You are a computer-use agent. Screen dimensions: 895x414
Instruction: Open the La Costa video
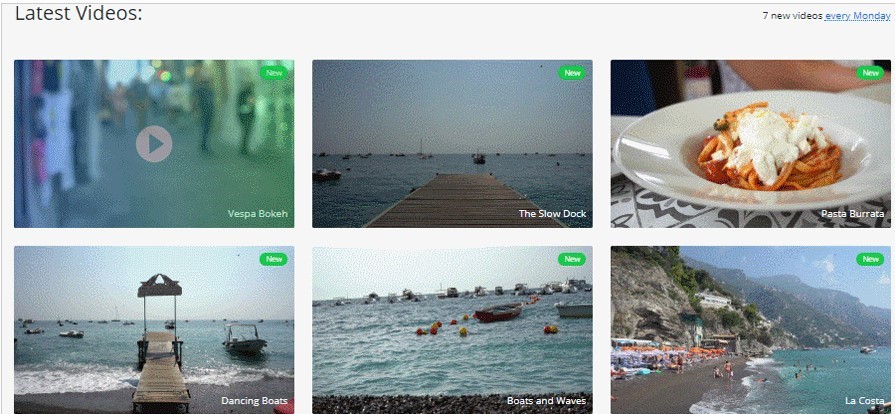[750, 330]
